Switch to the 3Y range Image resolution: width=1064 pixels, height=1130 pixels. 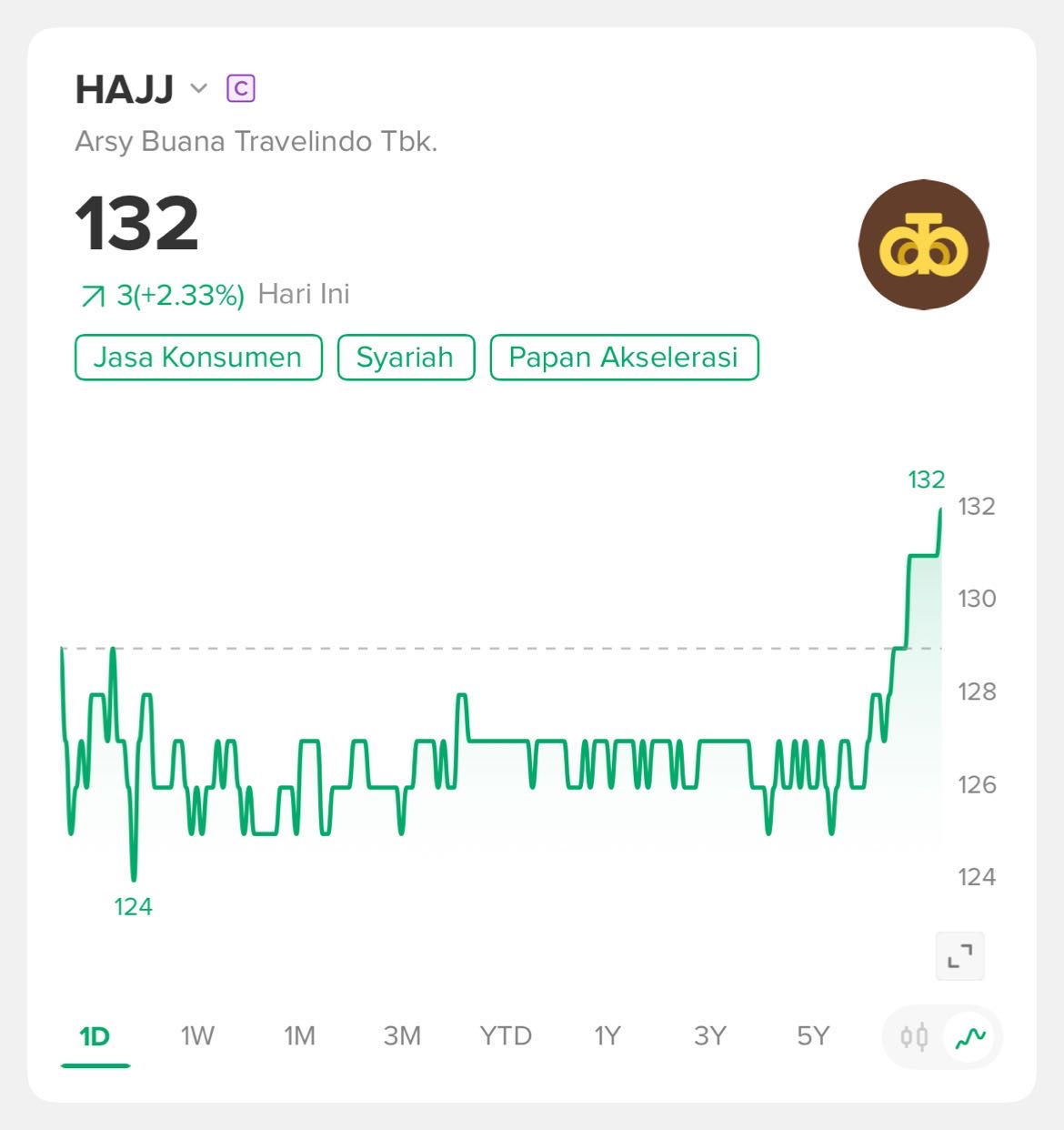tap(710, 1036)
